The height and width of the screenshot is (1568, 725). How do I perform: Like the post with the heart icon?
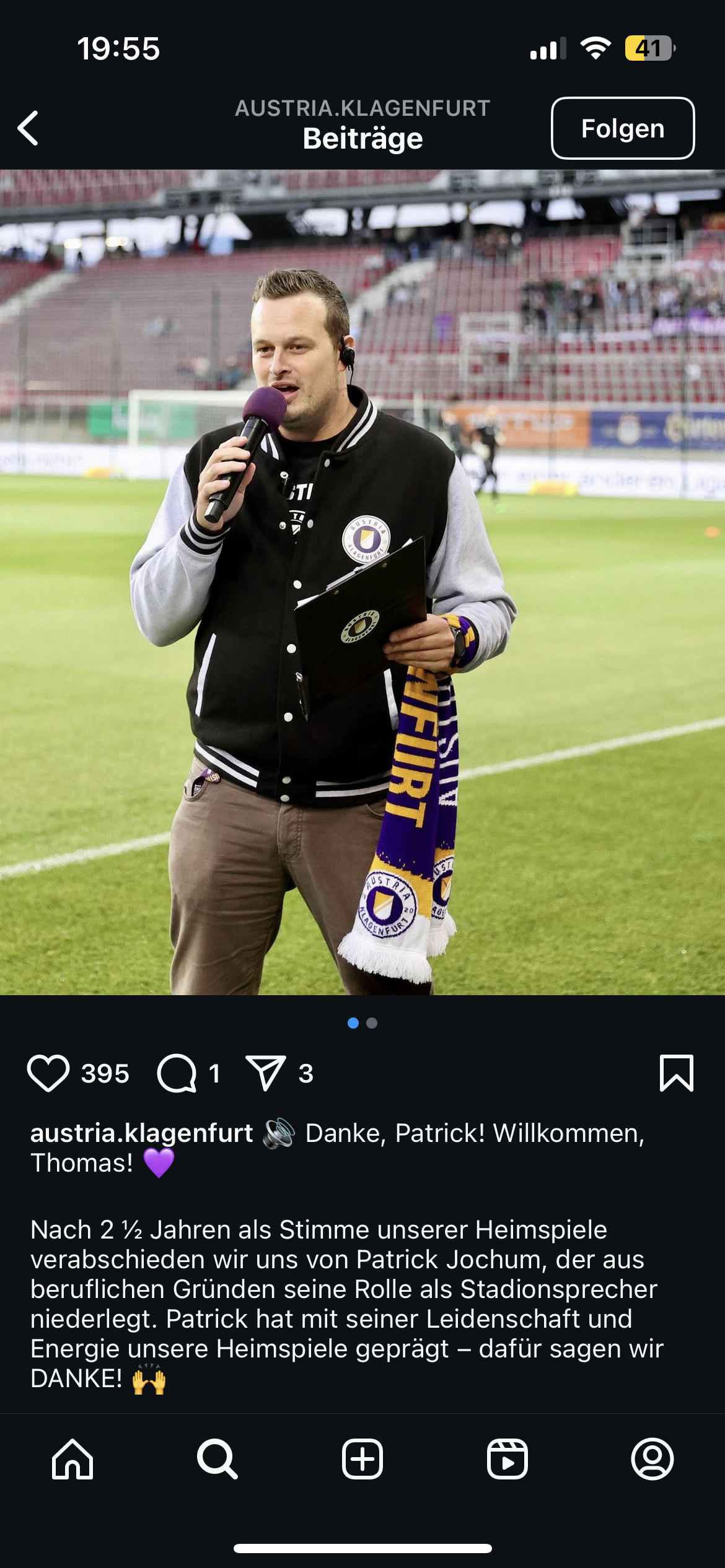[48, 1073]
